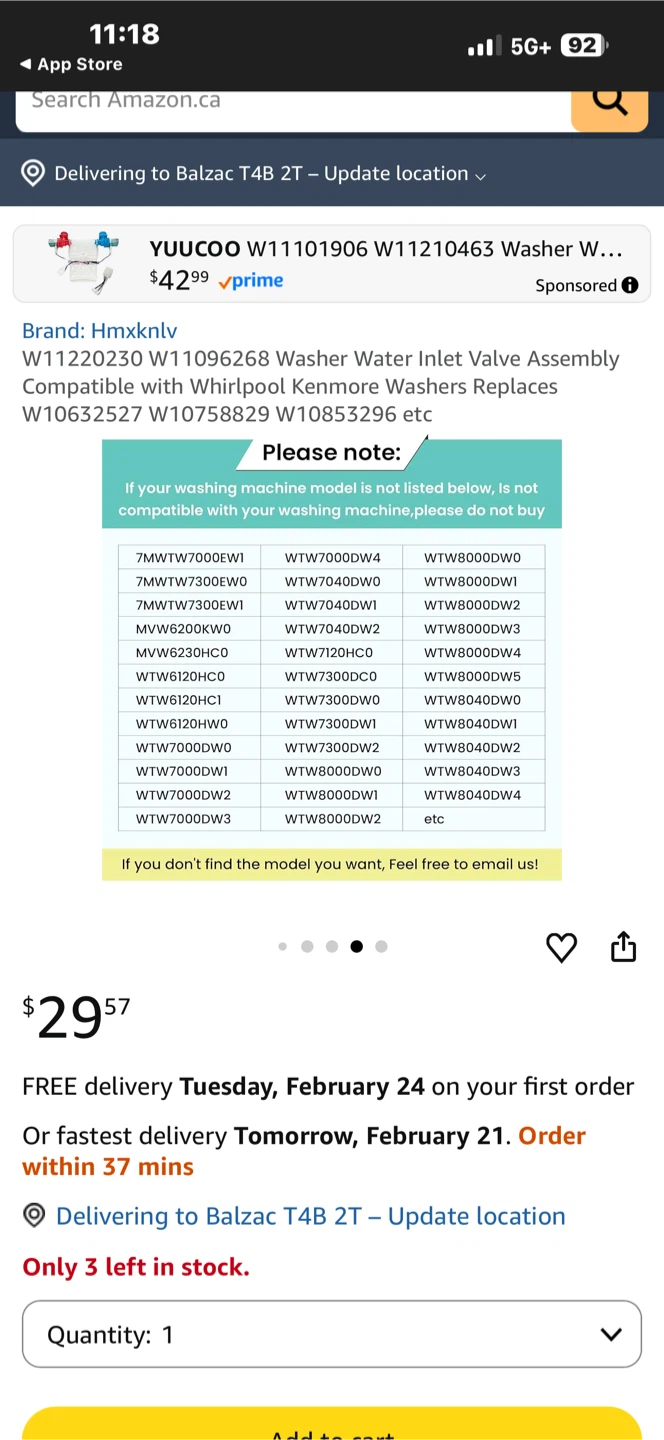Share this product listing
Image resolution: width=664 pixels, height=1440 pixels.
click(x=624, y=946)
